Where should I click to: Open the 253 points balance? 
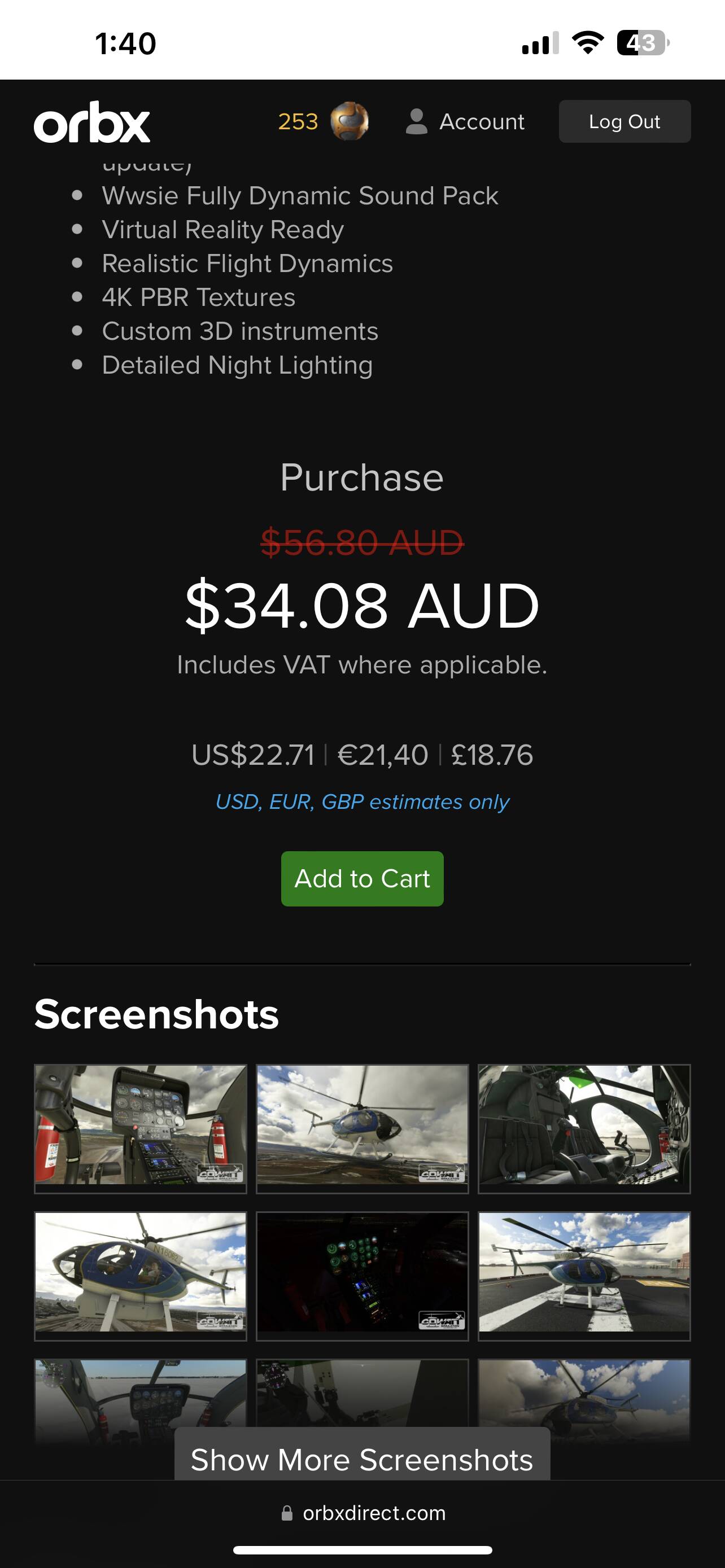point(322,122)
